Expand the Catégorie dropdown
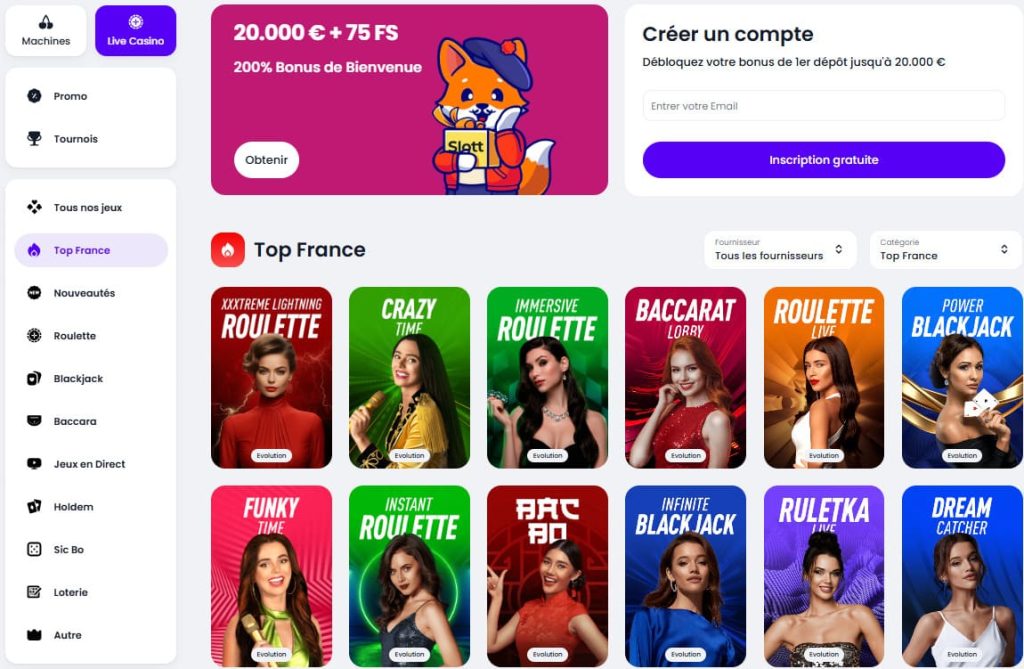Viewport: 1024px width, 669px height. point(945,250)
